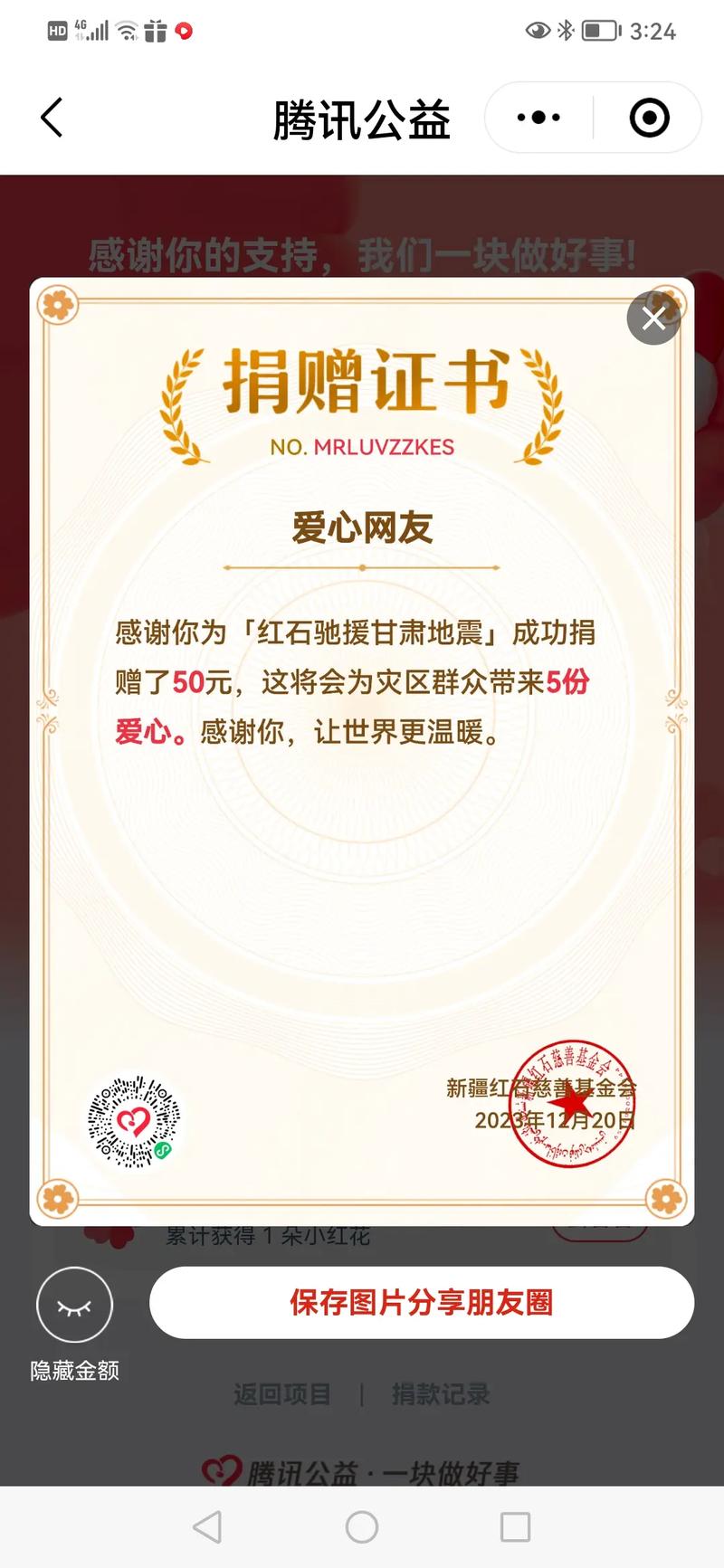The height and width of the screenshot is (1568, 724).
Task: Open the 捐款记录 link
Action: (441, 1394)
